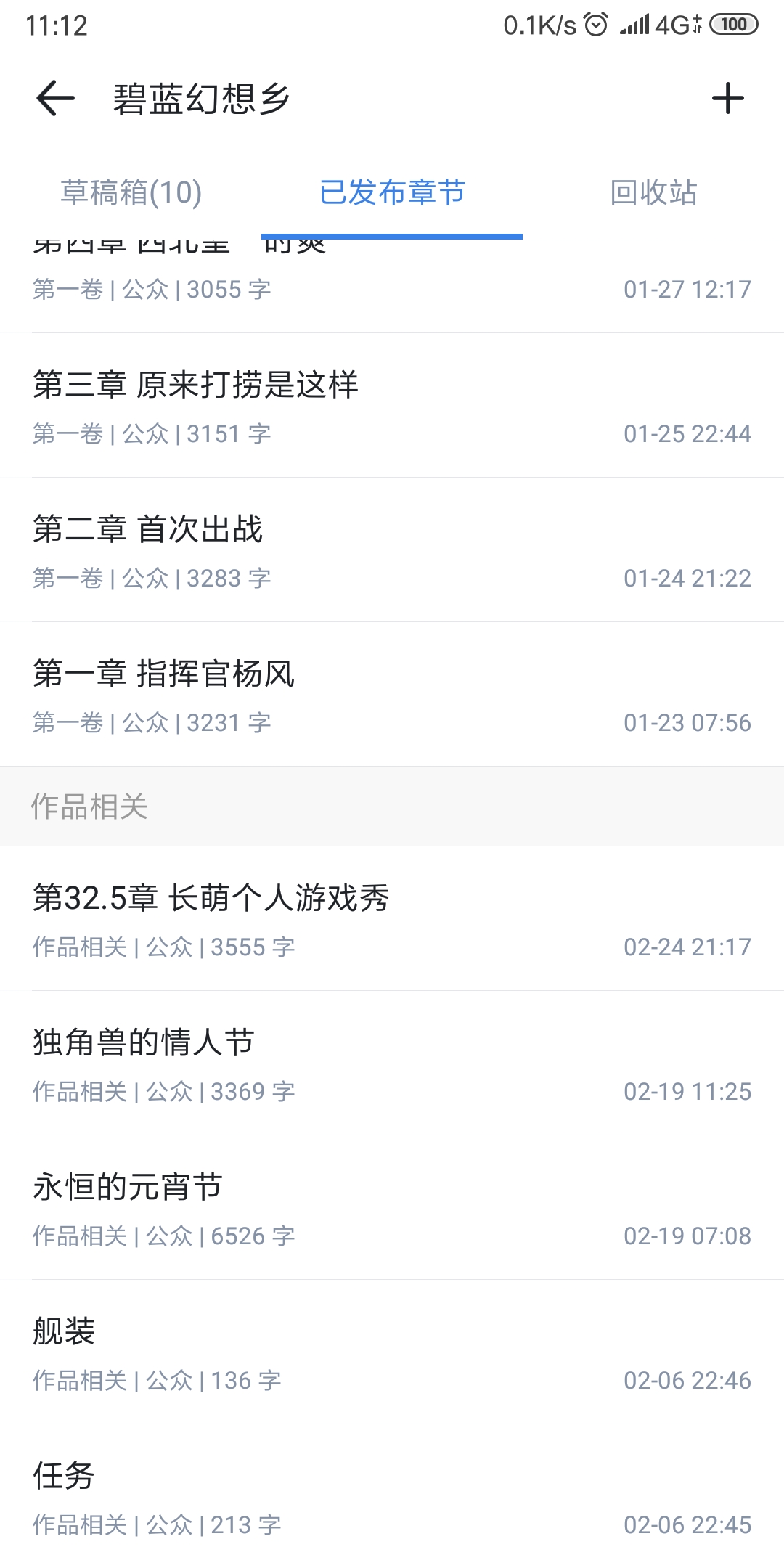Go back using the arrow icon
The height and width of the screenshot is (1568, 784).
pyautogui.click(x=55, y=99)
